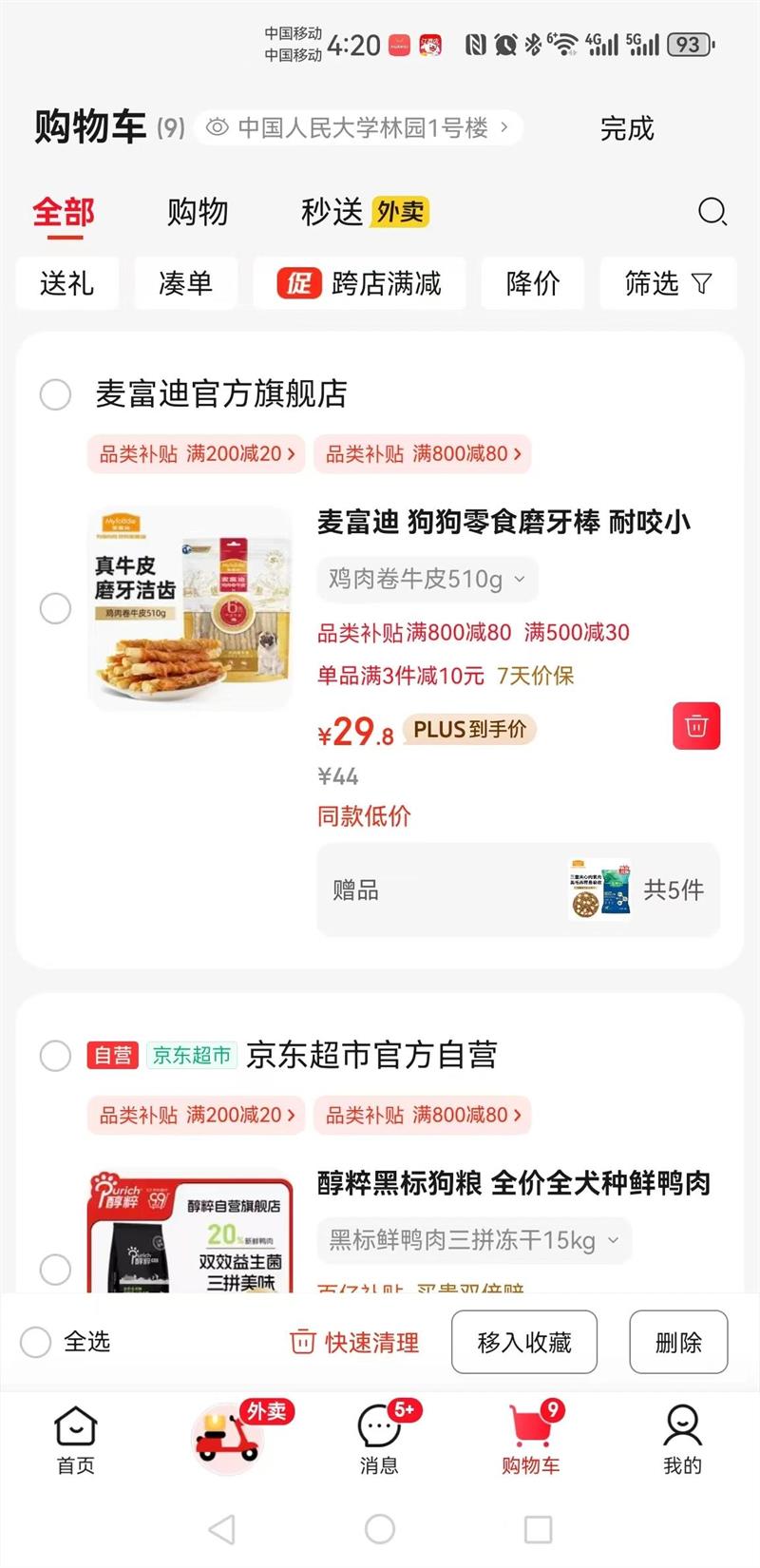This screenshot has height=1568, width=760.
Task: View the 赠品 共5件 gift row
Action: [x=518, y=890]
